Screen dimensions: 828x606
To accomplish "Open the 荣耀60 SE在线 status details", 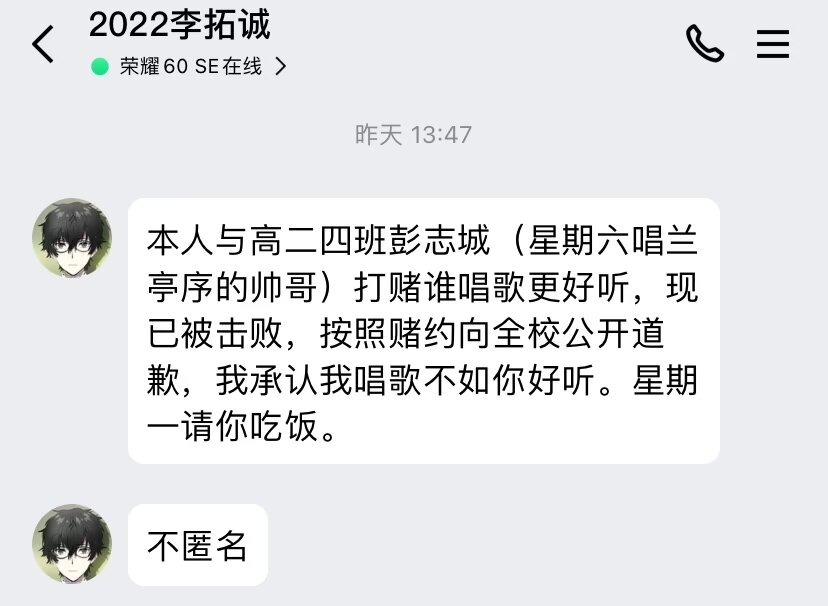I will point(190,67).
